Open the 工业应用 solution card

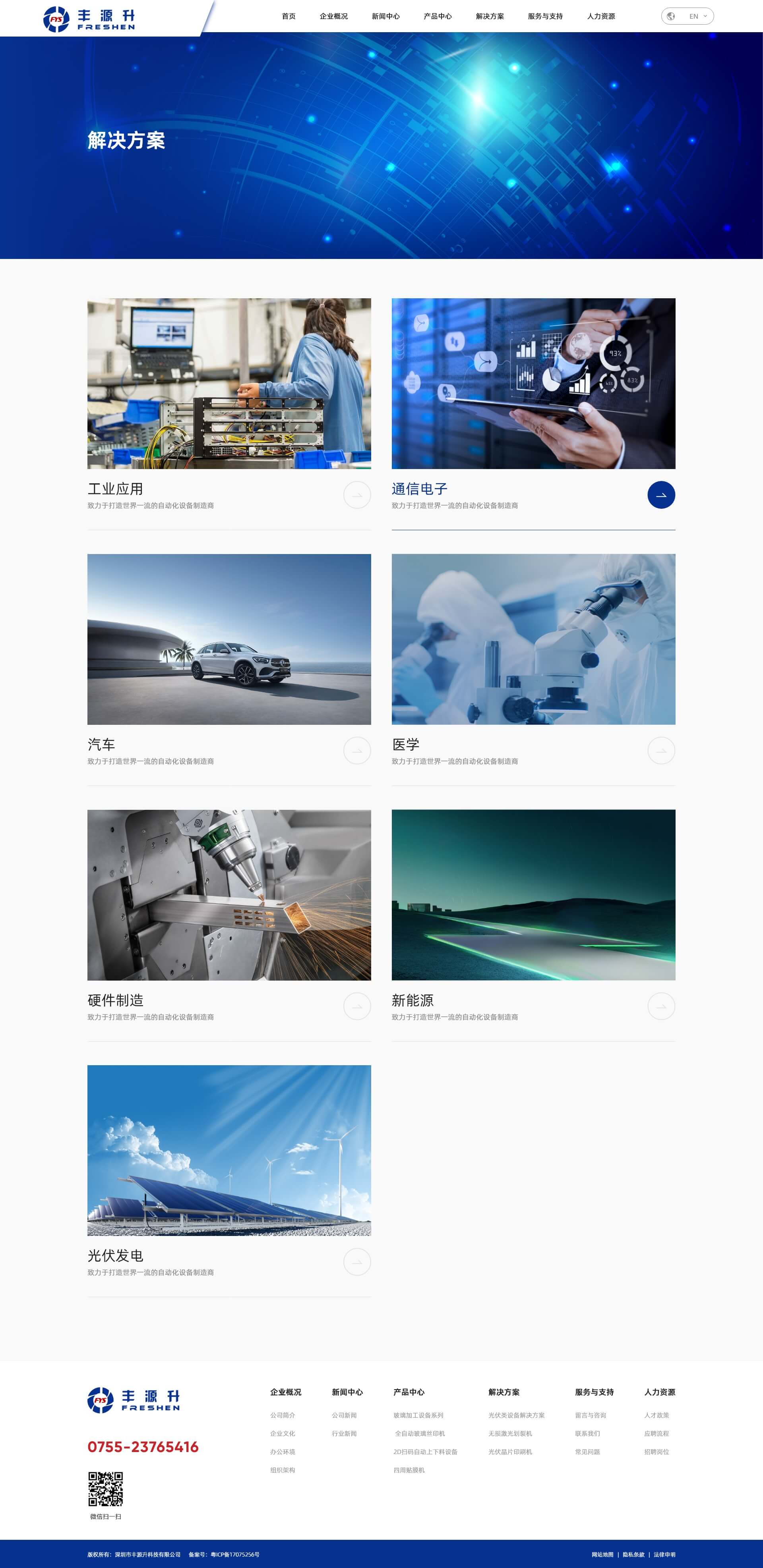tap(229, 384)
